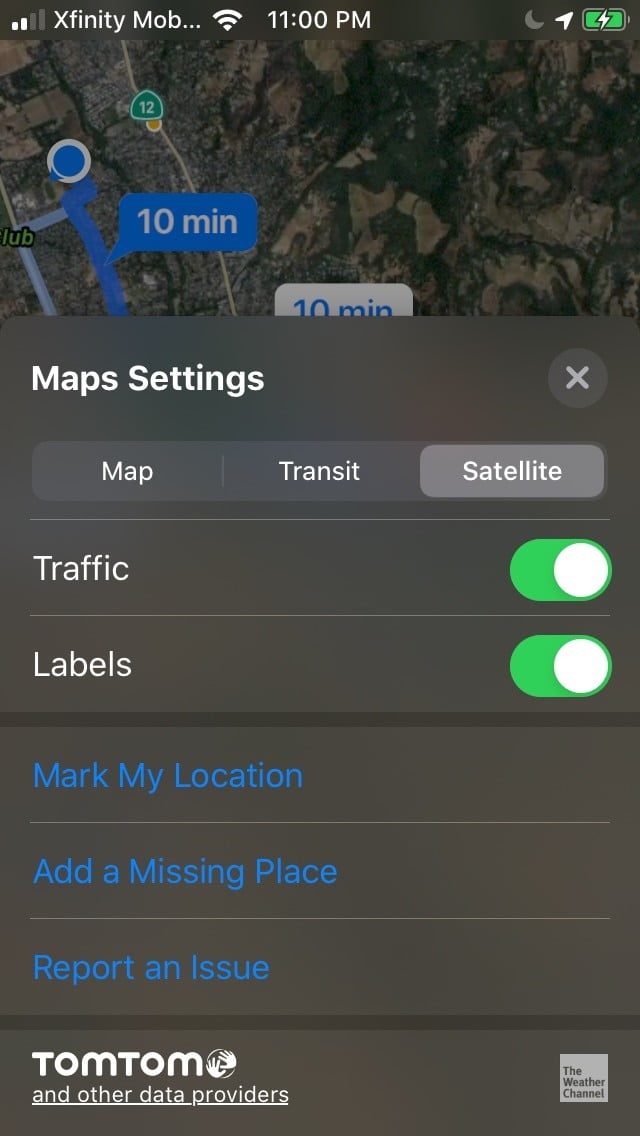The width and height of the screenshot is (640, 1136).
Task: View TomTom and other data providers
Action: pyautogui.click(x=160, y=1094)
